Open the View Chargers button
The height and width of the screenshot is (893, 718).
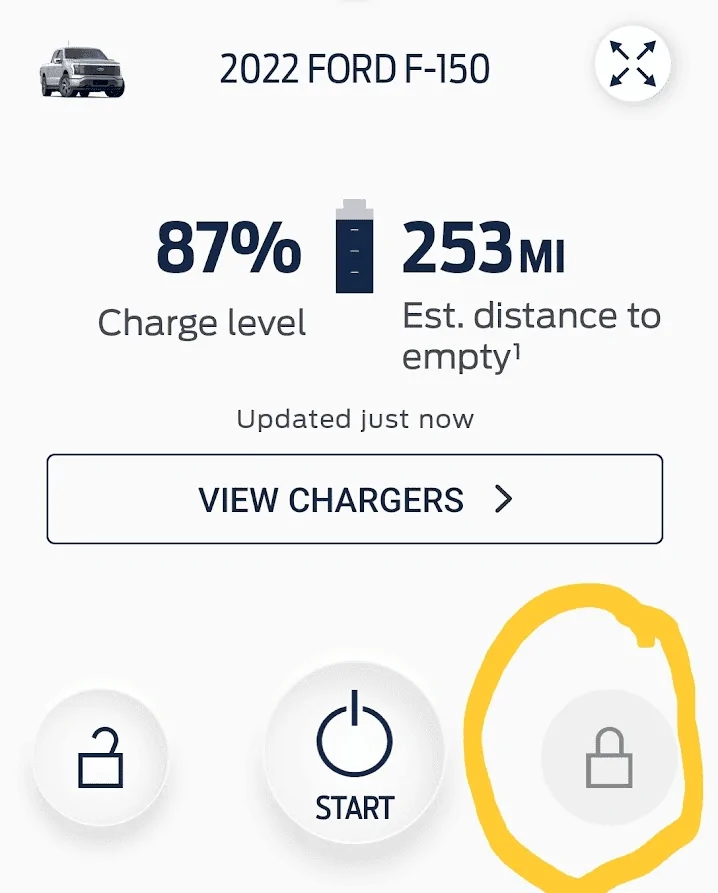tap(355, 499)
